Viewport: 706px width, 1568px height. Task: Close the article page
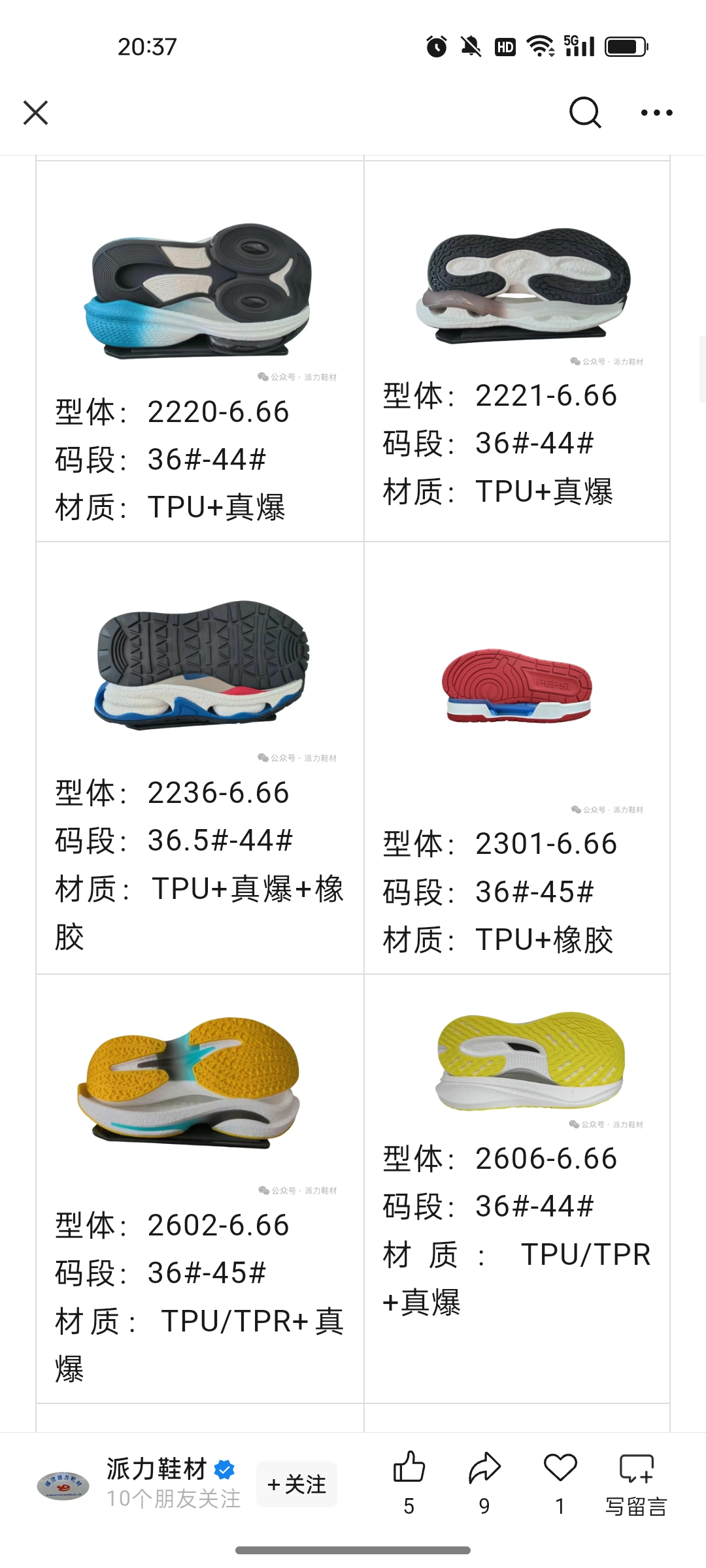pos(36,112)
